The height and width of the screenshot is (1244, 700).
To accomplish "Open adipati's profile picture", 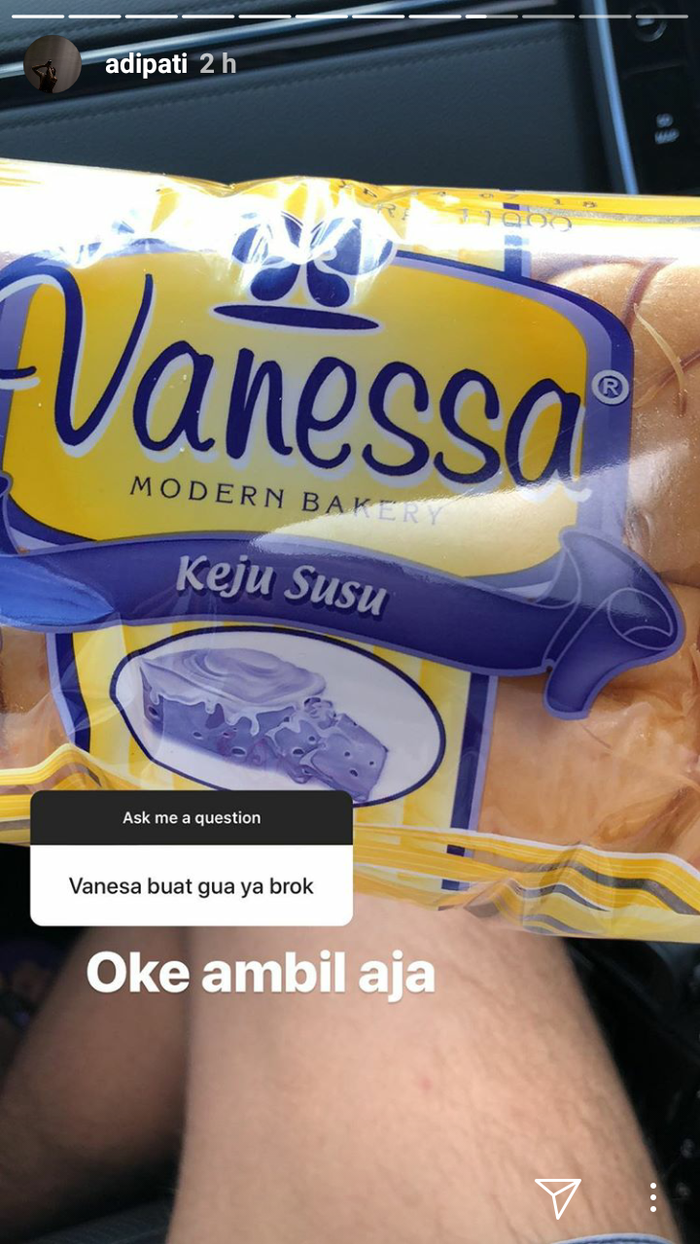I will 52,65.
